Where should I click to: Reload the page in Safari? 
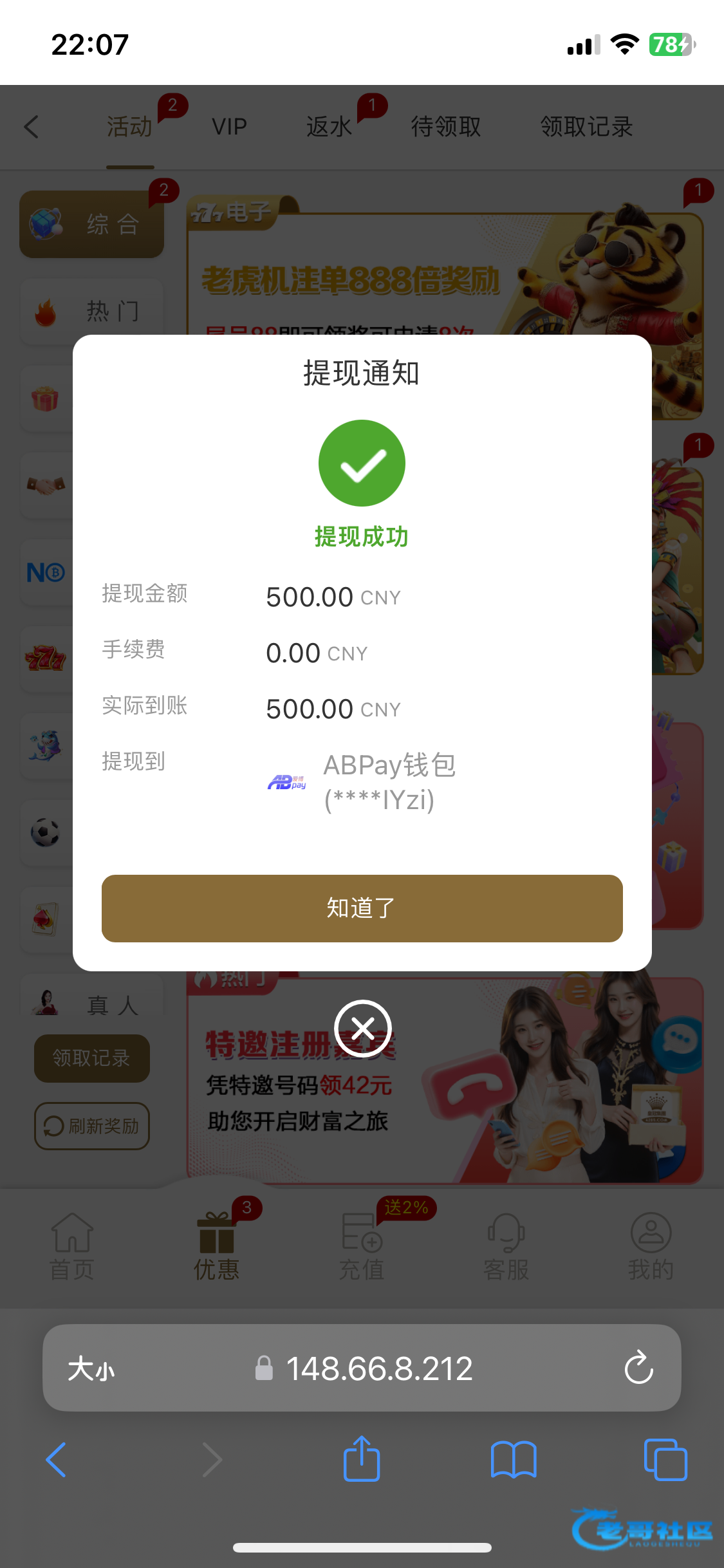point(638,1367)
